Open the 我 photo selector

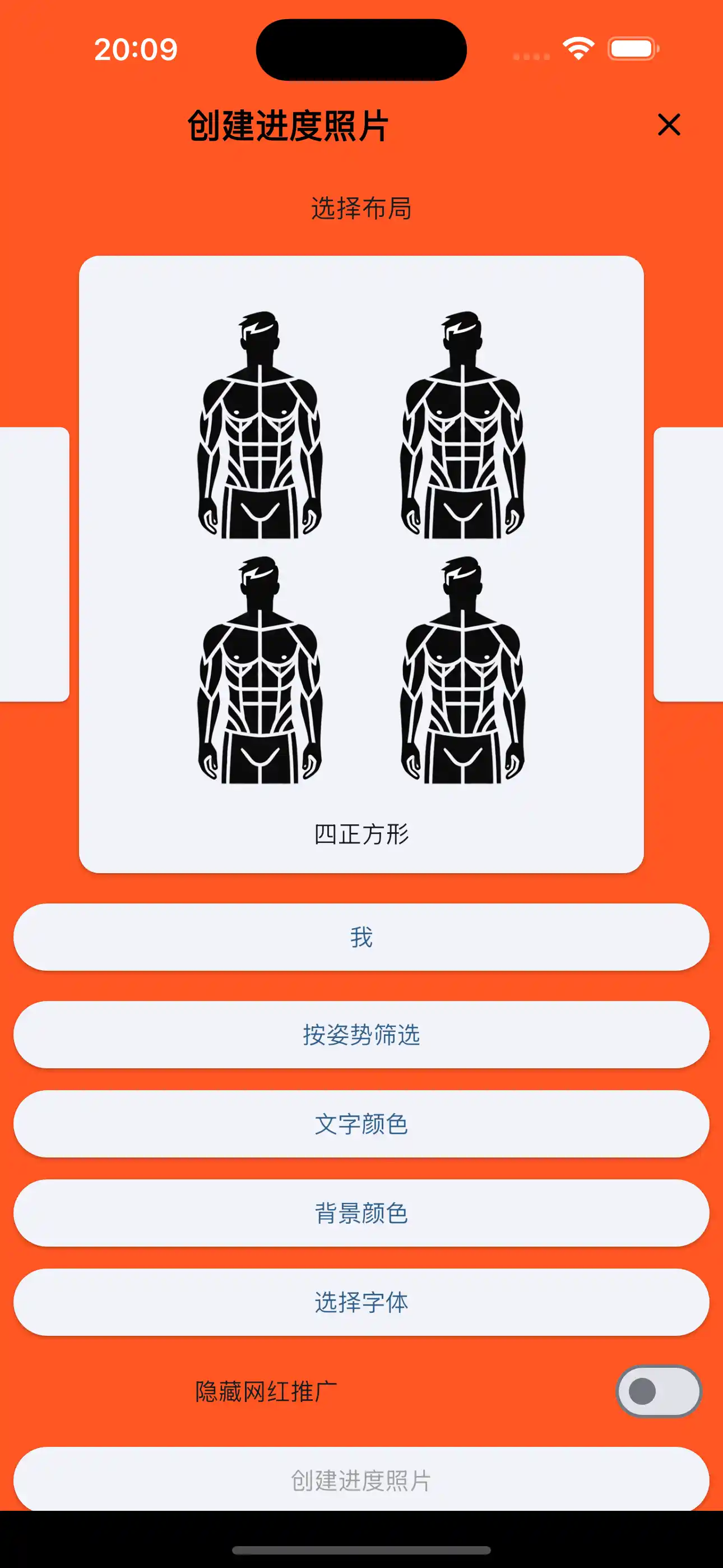pos(361,938)
